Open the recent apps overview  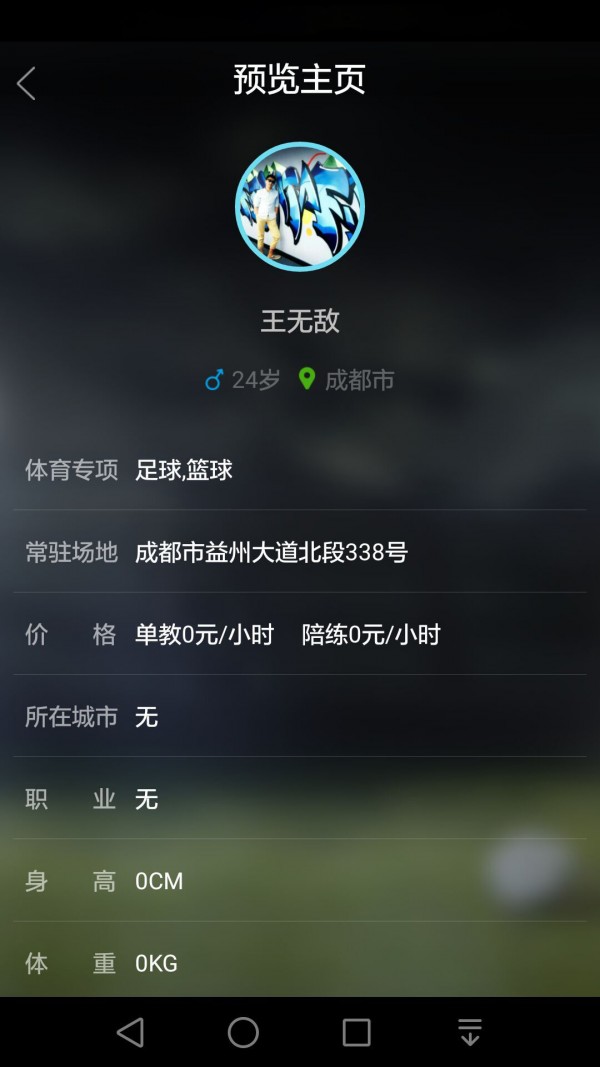tap(356, 1032)
